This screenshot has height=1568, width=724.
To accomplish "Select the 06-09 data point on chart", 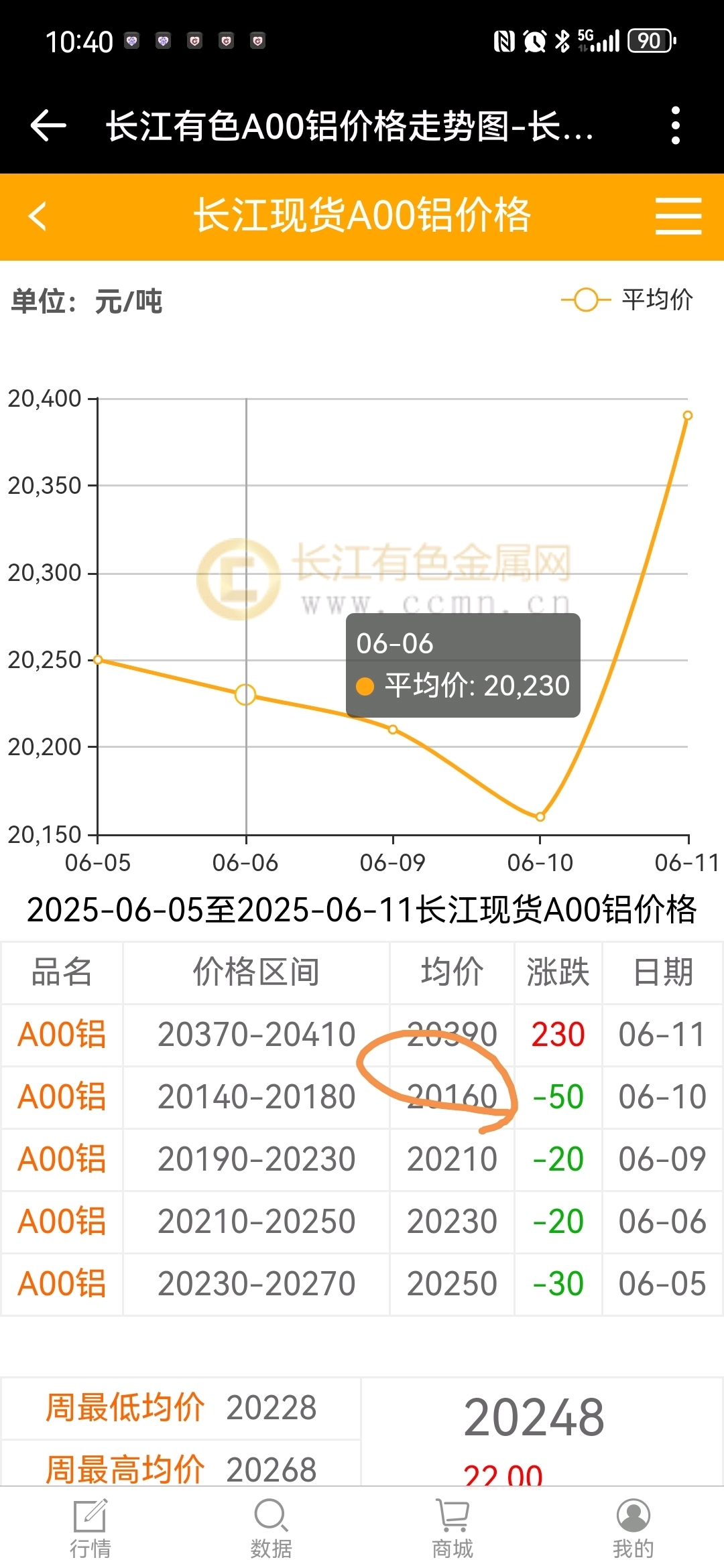I will (x=393, y=730).
